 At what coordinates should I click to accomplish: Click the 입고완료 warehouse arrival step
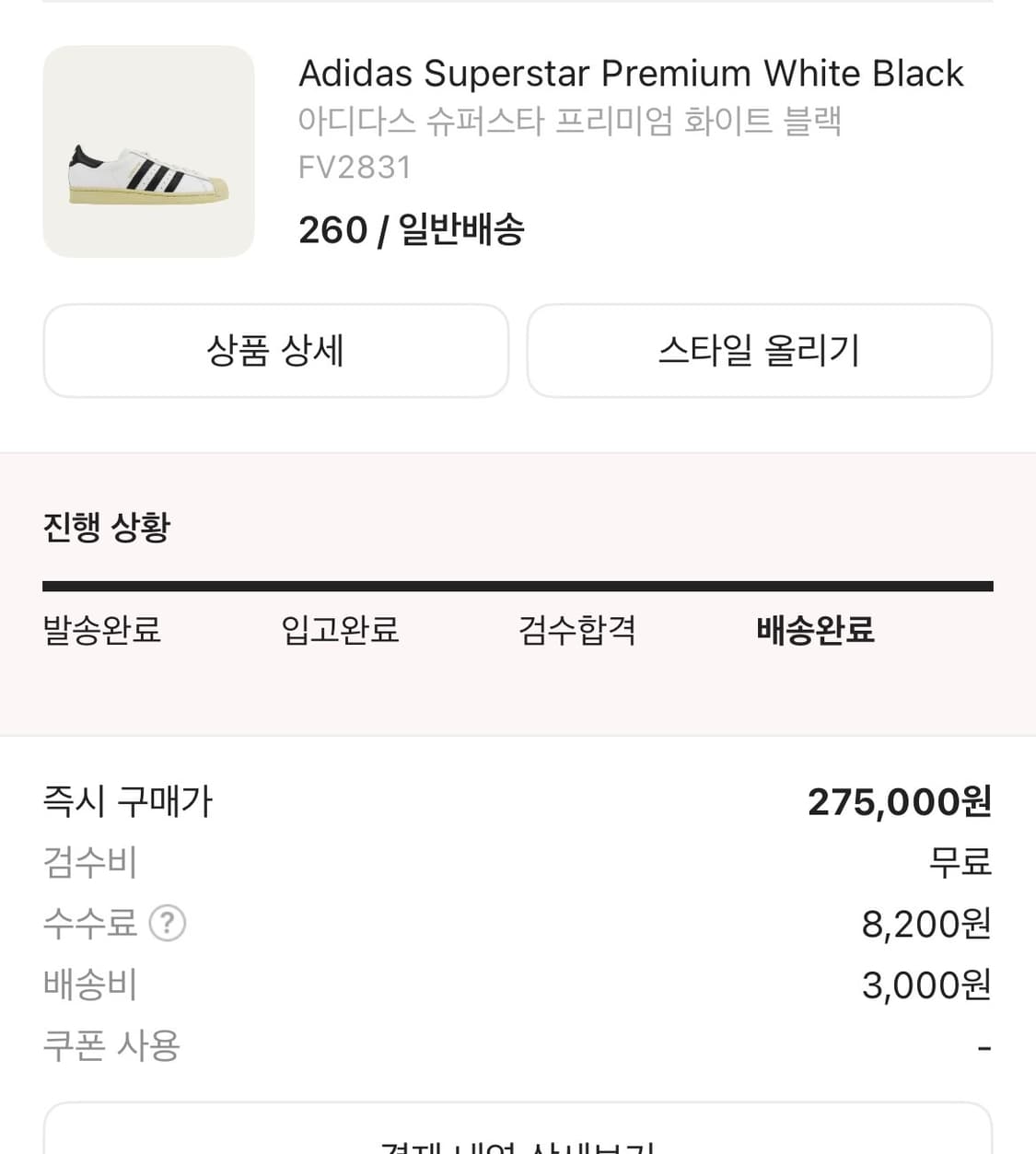click(x=339, y=631)
